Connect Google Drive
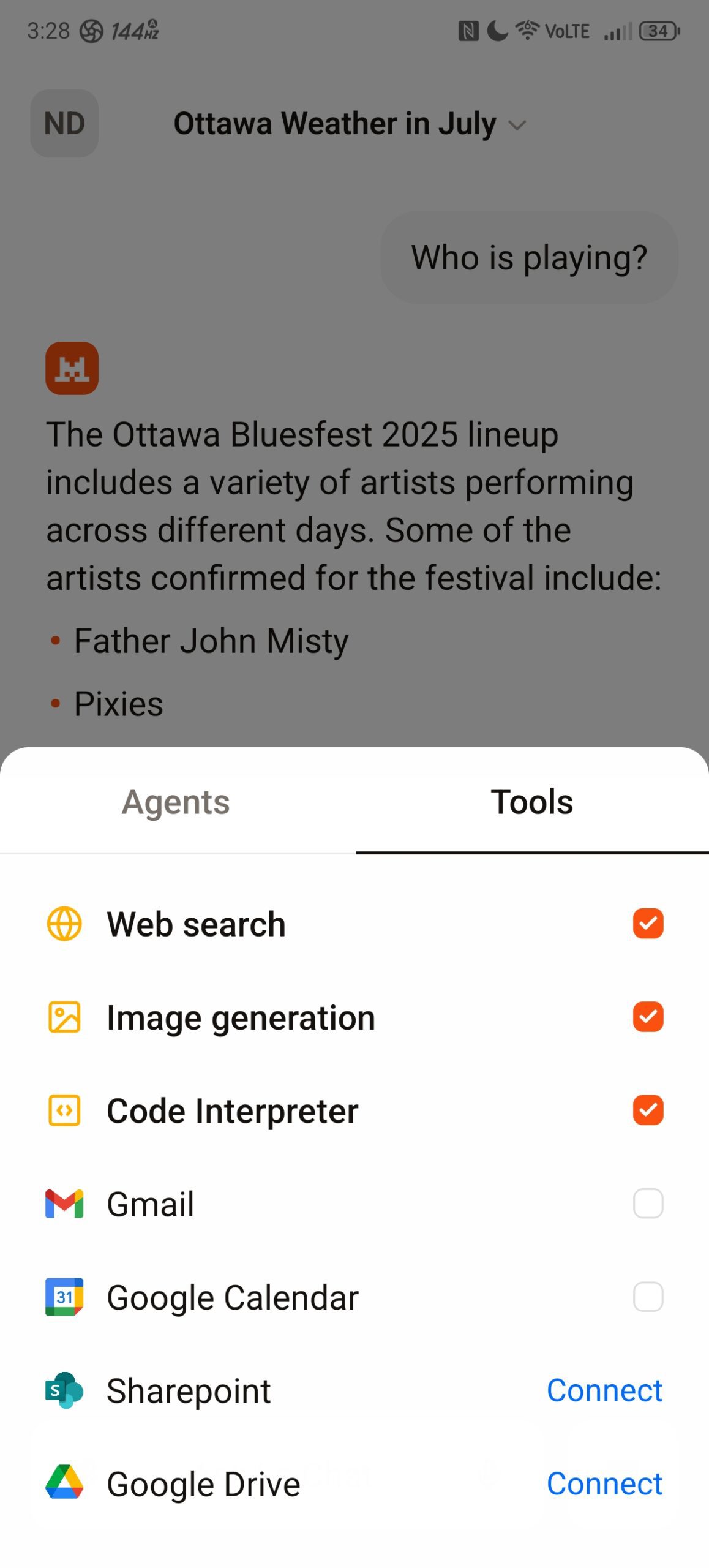The height and width of the screenshot is (1568, 709). point(604,1483)
